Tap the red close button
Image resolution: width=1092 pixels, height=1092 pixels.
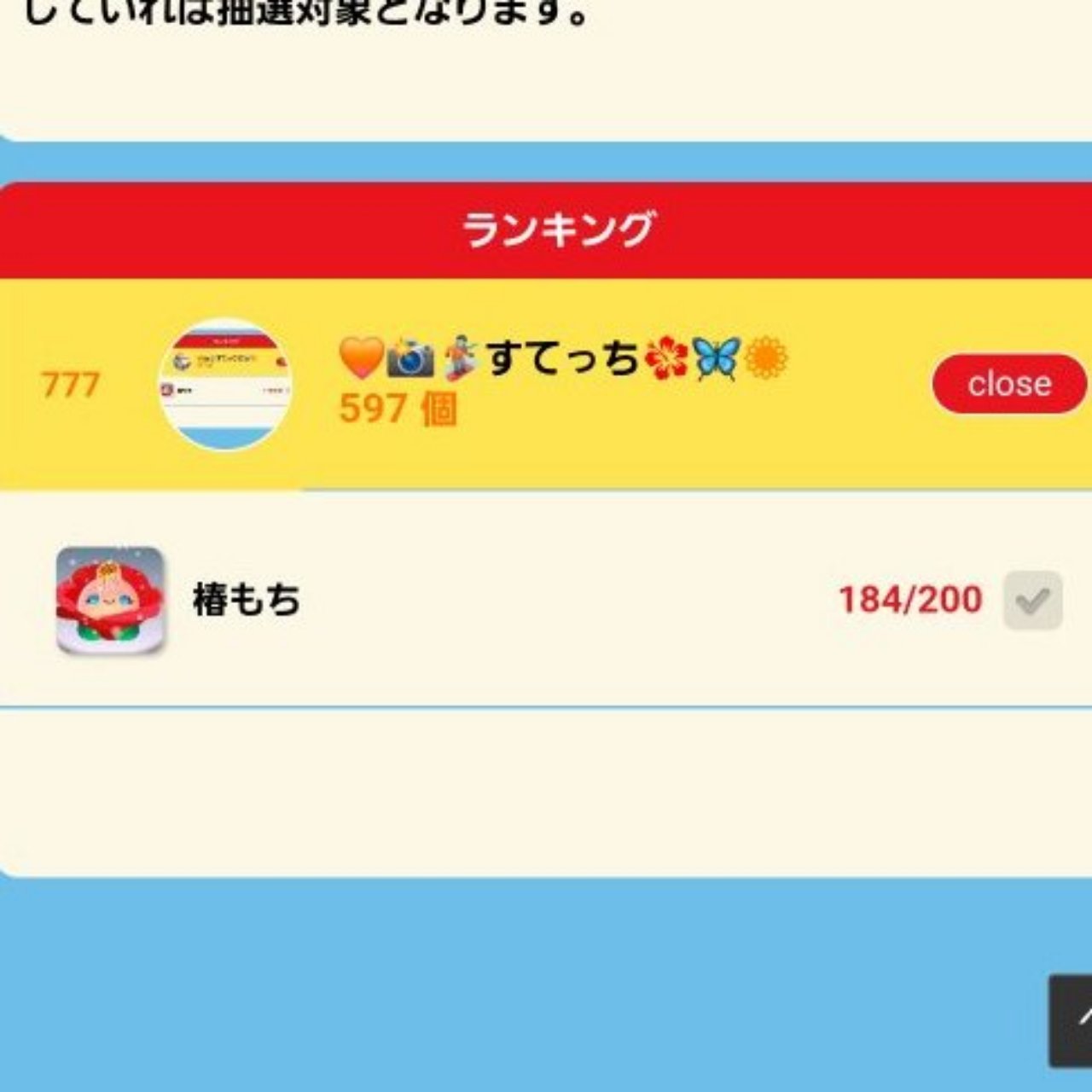pos(1008,384)
